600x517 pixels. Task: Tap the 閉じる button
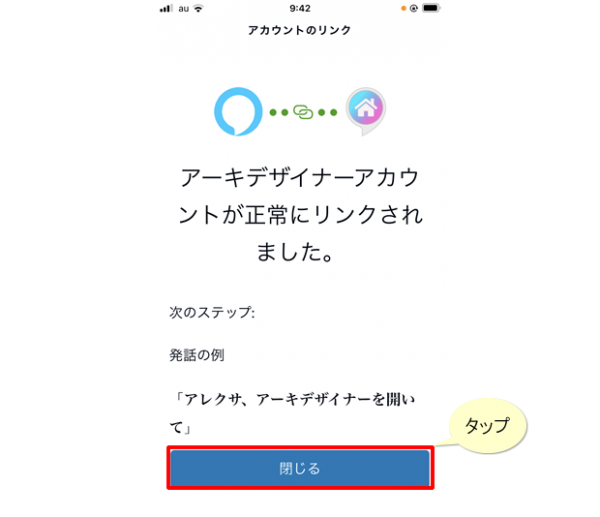tap(299, 468)
